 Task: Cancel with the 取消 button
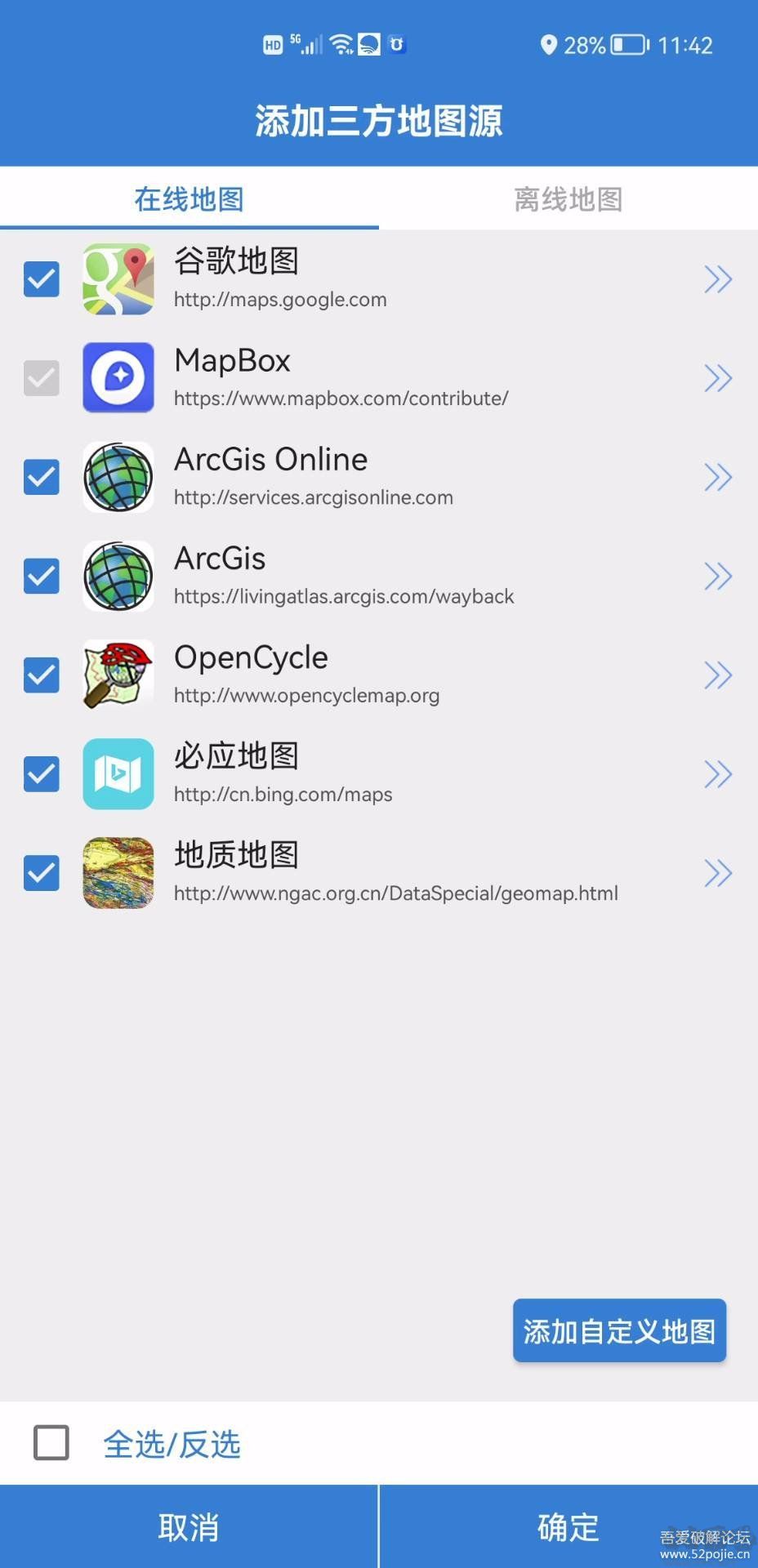pos(189,1526)
